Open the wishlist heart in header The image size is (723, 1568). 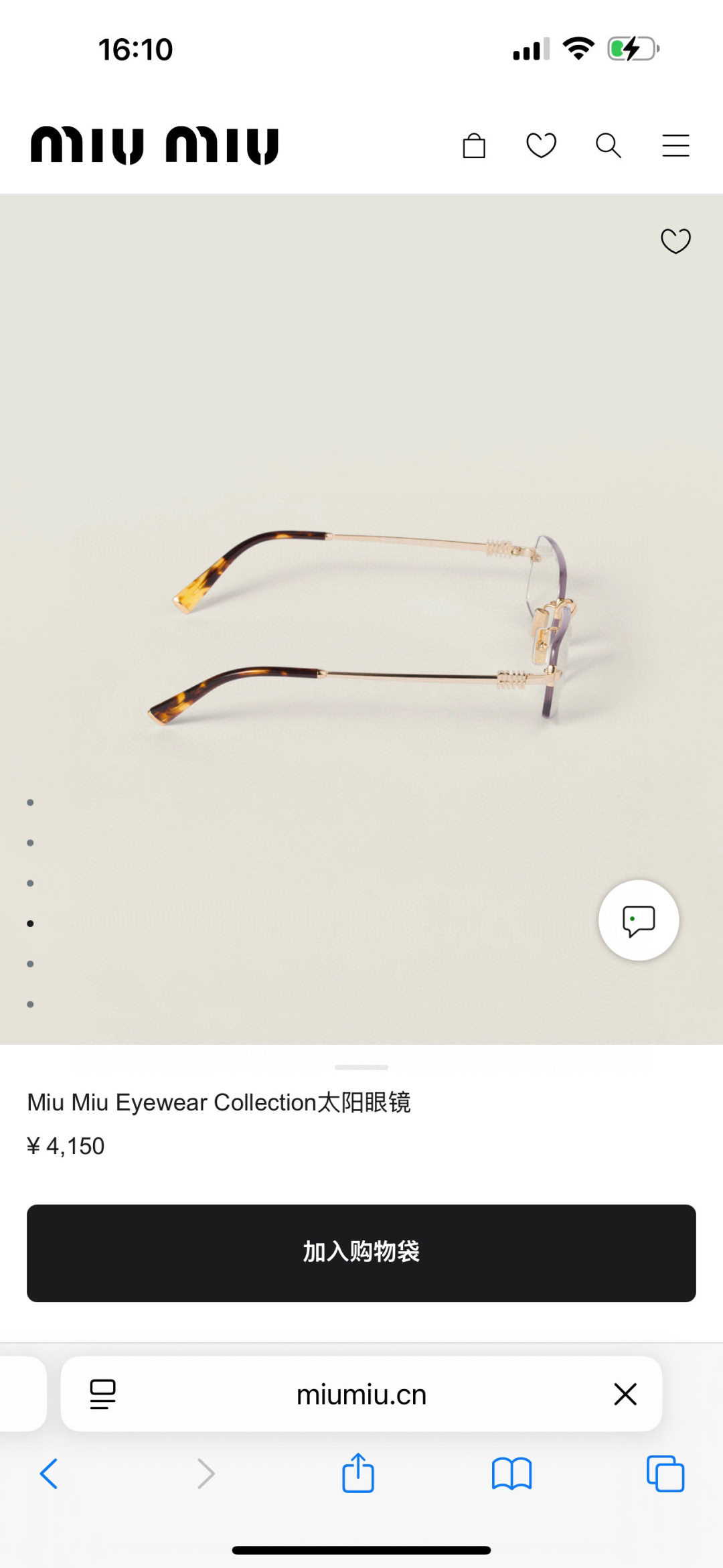point(541,145)
